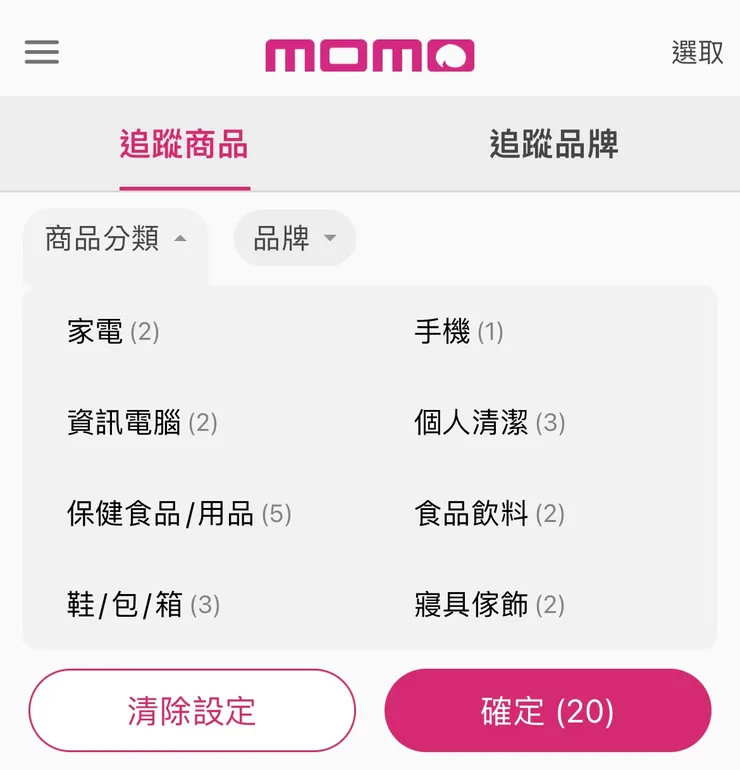Open the hamburger navigation menu
The height and width of the screenshot is (770, 740).
click(x=41, y=52)
